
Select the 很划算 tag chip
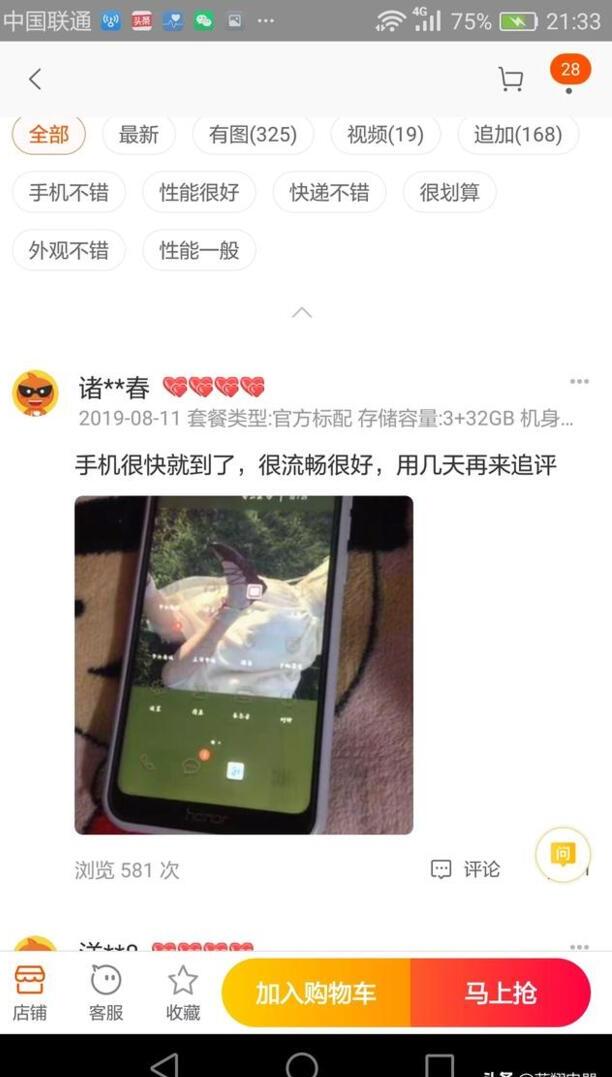click(449, 193)
